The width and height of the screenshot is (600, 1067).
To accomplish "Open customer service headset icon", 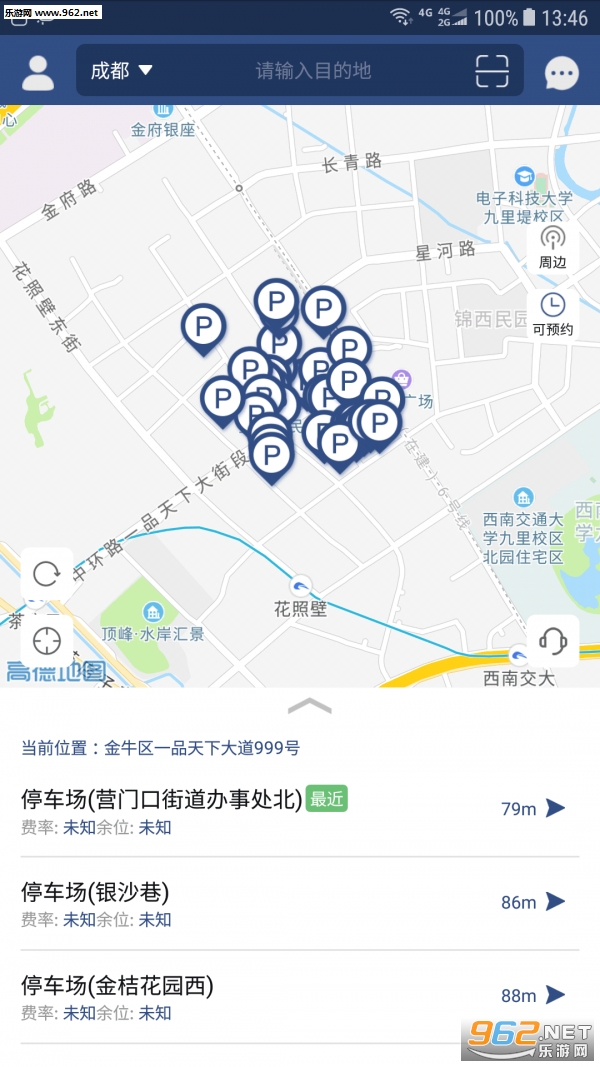I will 552,640.
